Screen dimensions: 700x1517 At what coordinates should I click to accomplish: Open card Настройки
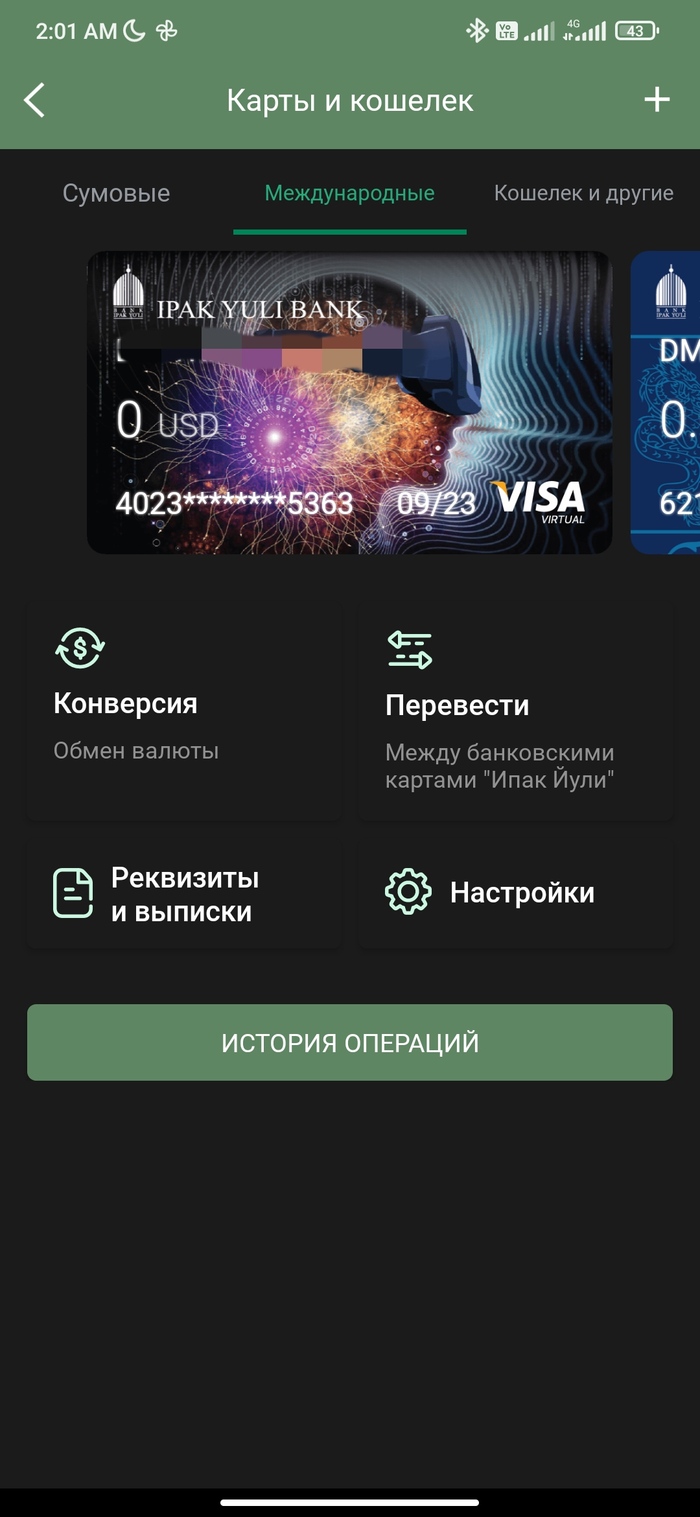pos(514,893)
